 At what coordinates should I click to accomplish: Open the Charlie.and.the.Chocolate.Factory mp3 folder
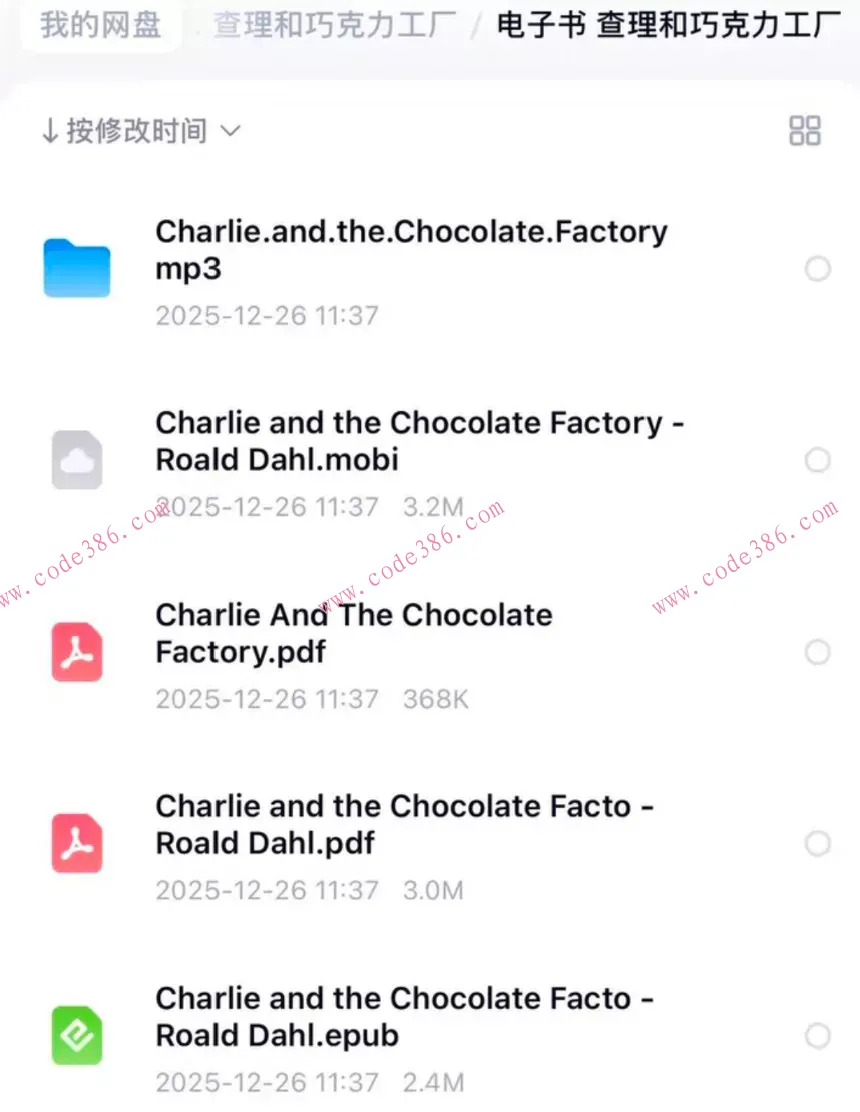(410, 250)
